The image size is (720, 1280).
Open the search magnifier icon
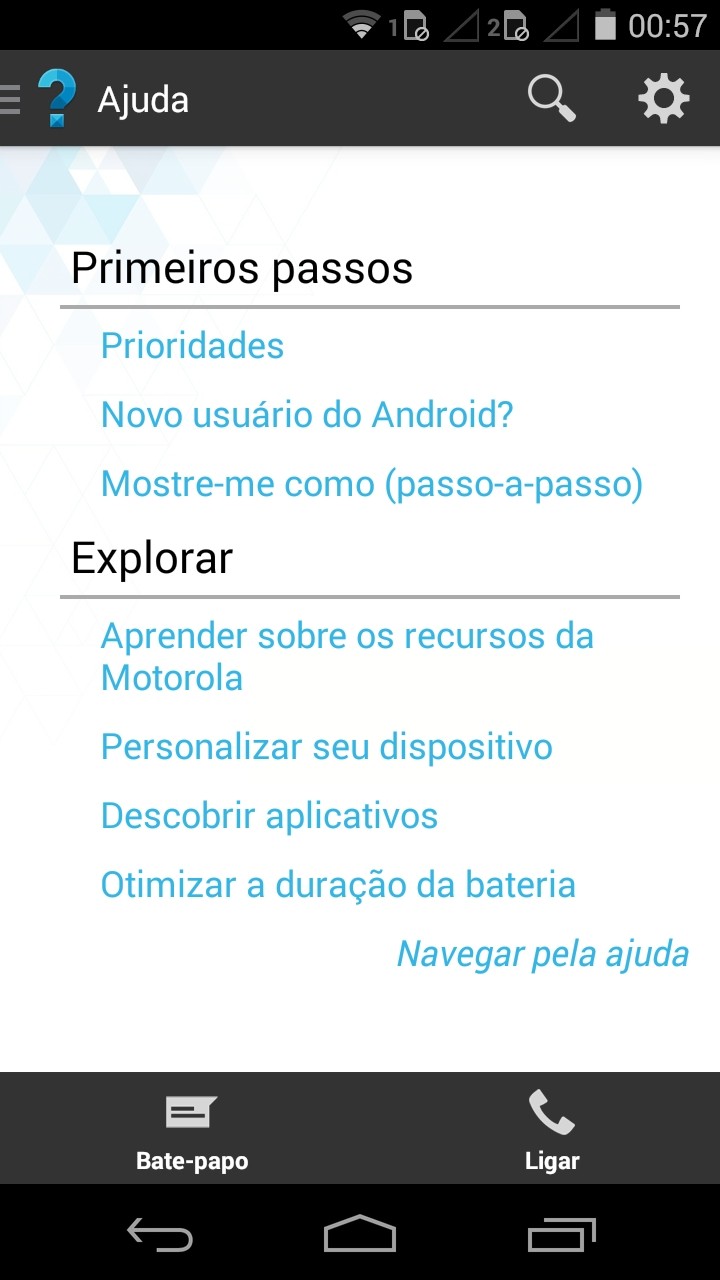pyautogui.click(x=552, y=99)
